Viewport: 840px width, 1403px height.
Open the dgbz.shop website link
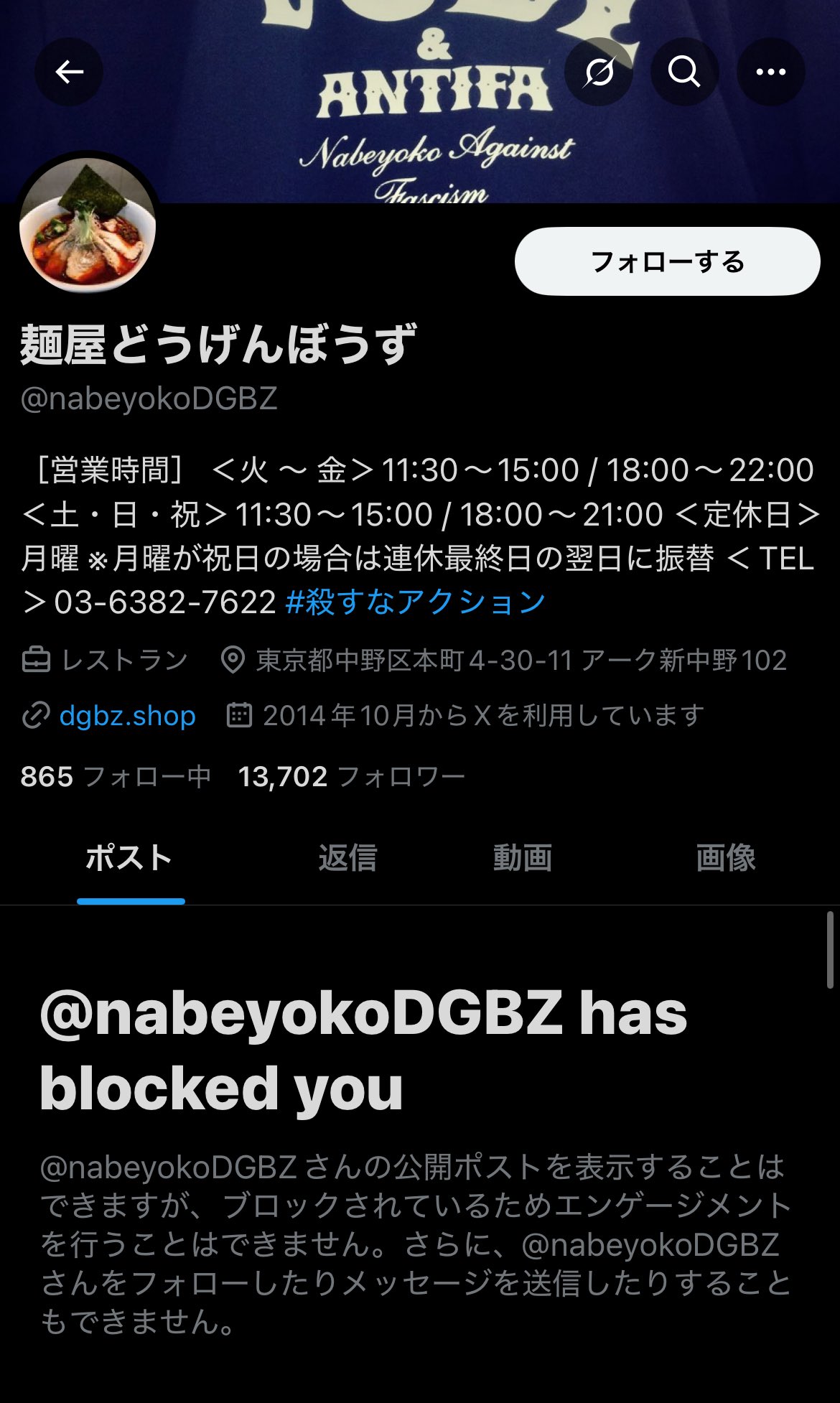point(127,716)
